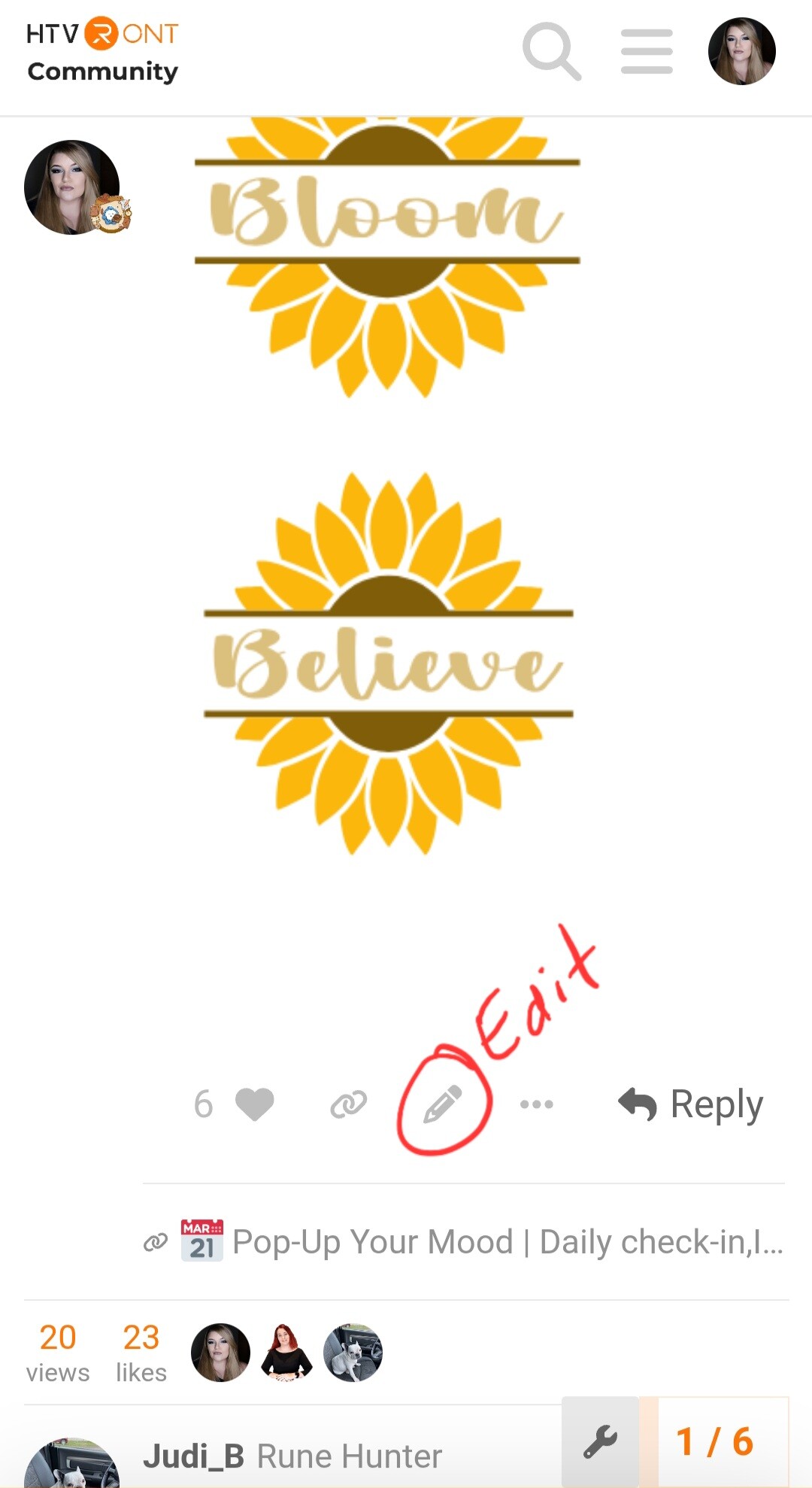Open Pop-Up Your Mood Daily check-in link

point(507,1242)
